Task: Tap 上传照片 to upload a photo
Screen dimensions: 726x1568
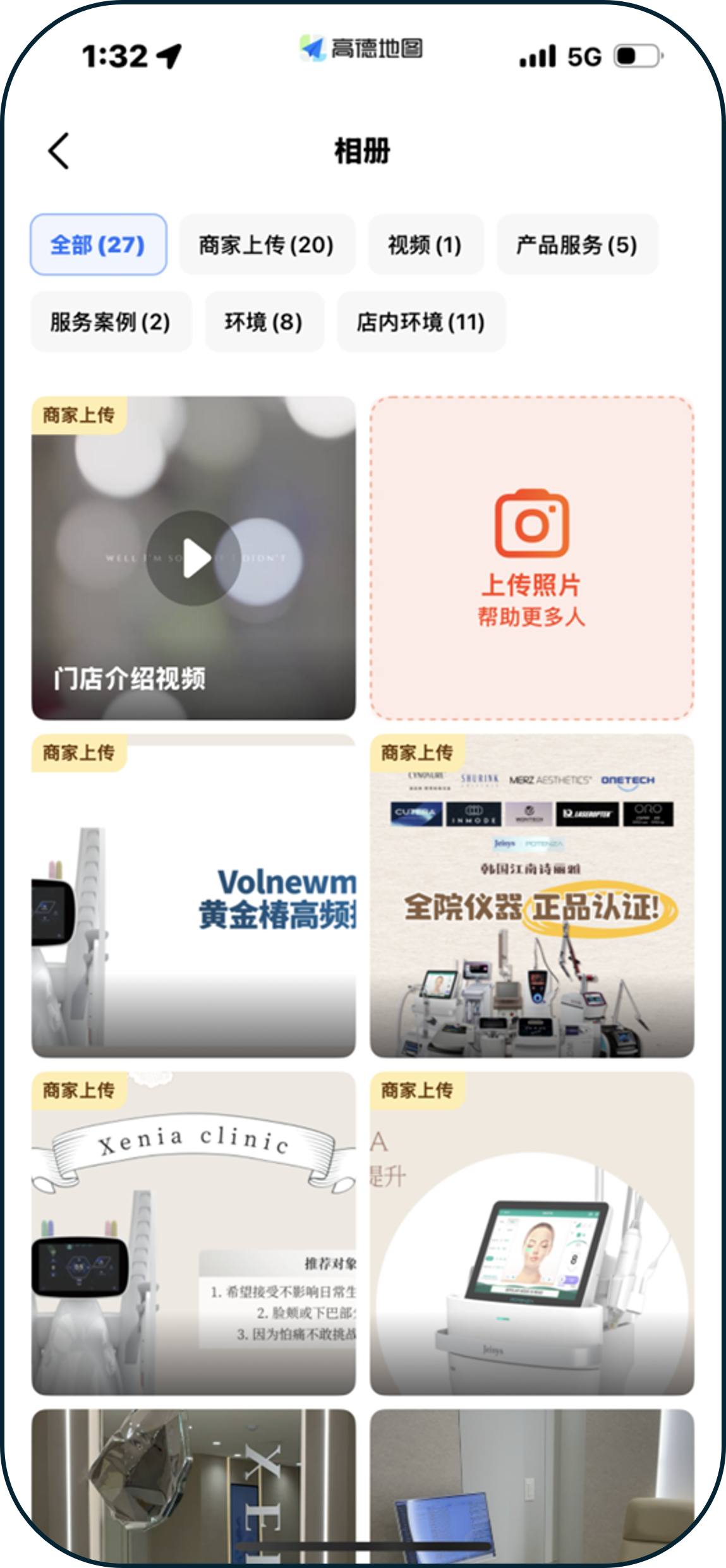Action: [x=531, y=558]
